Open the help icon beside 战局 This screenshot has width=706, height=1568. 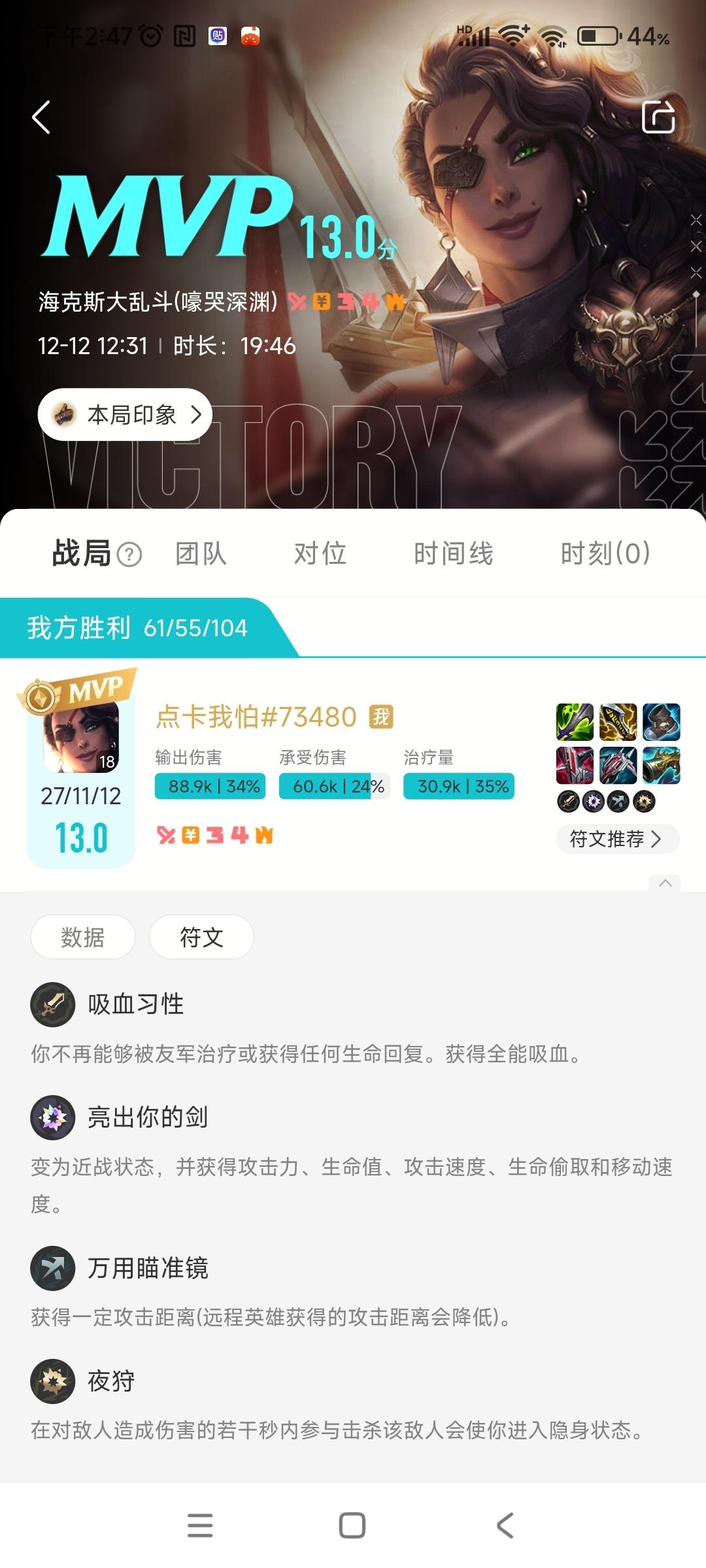[129, 555]
